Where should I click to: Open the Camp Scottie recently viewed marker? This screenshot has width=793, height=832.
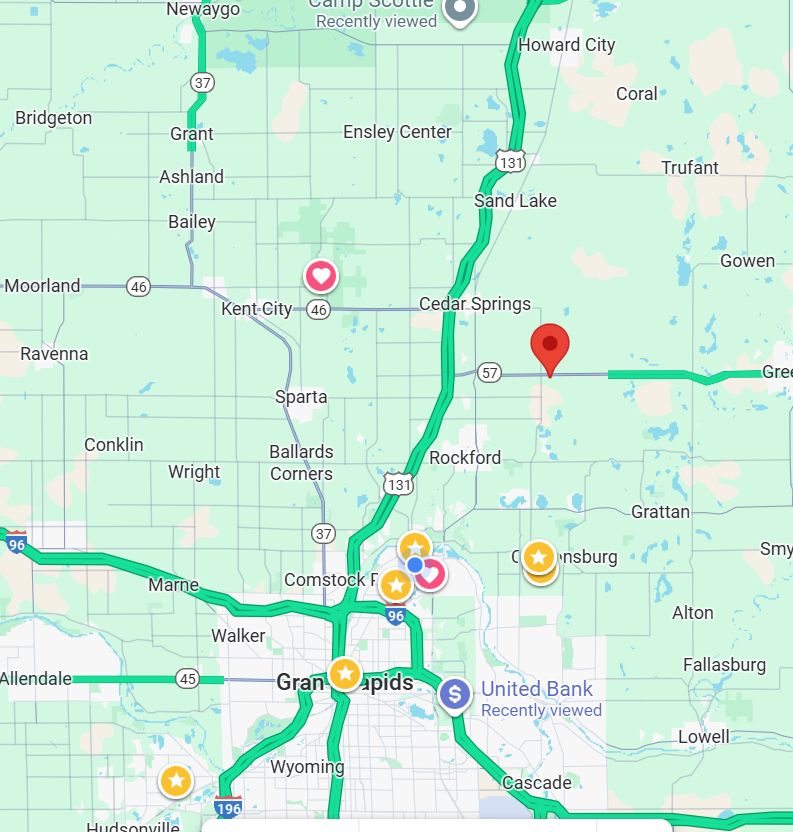click(459, 9)
